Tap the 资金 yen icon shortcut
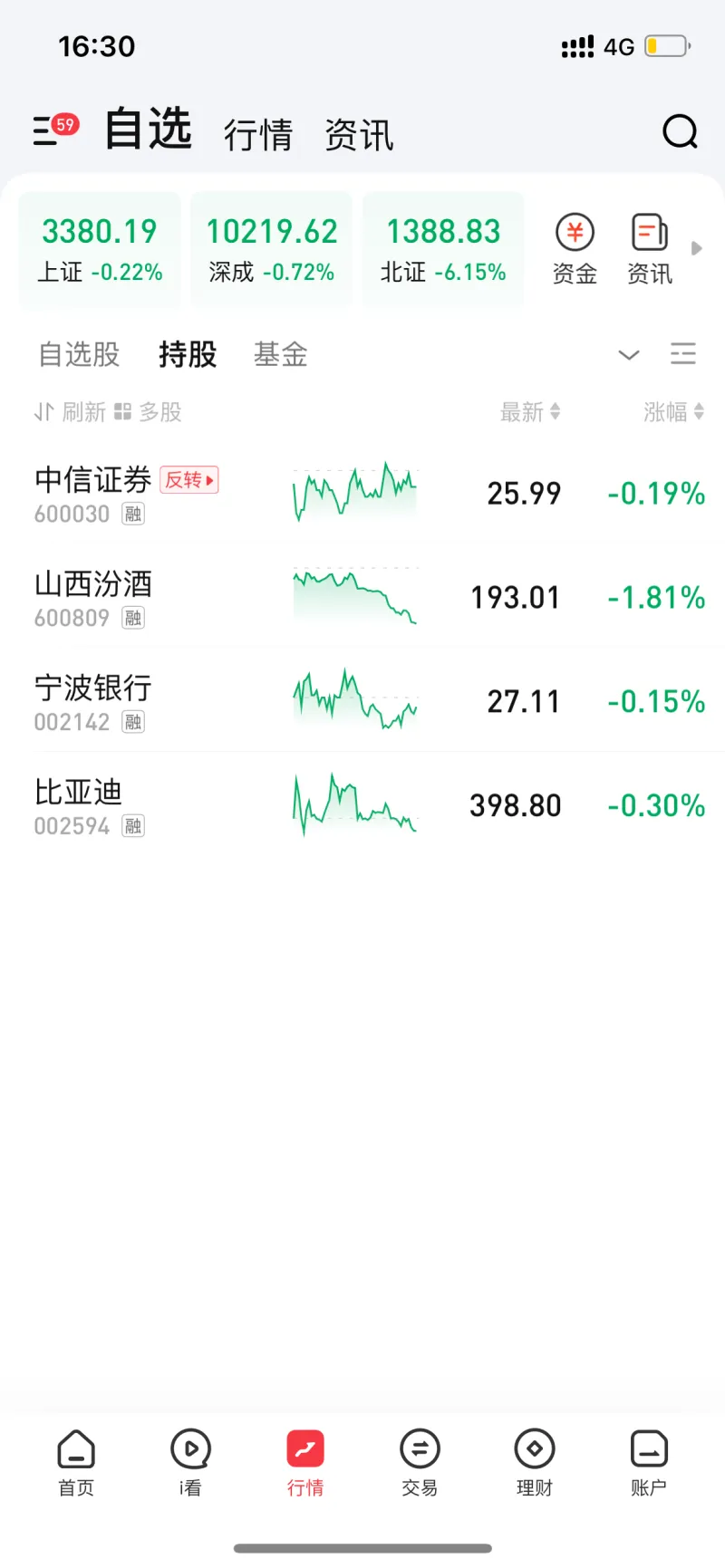725x1568 pixels. [575, 250]
